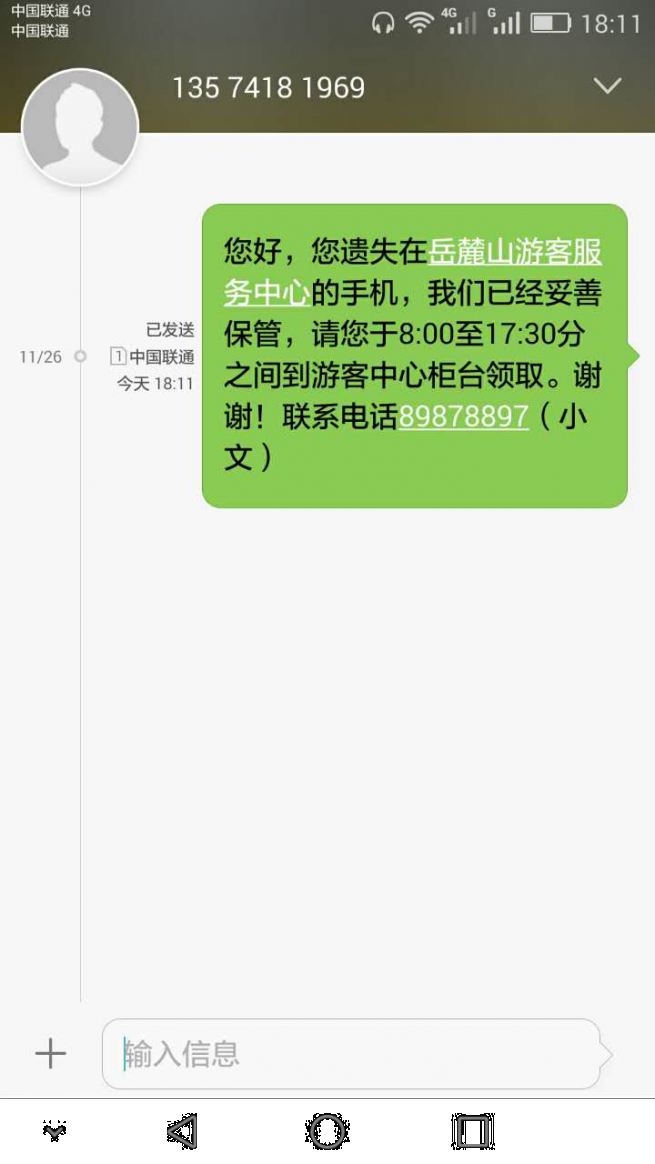Call the linked number 89878897
This screenshot has height=1164, width=655.
[463, 416]
